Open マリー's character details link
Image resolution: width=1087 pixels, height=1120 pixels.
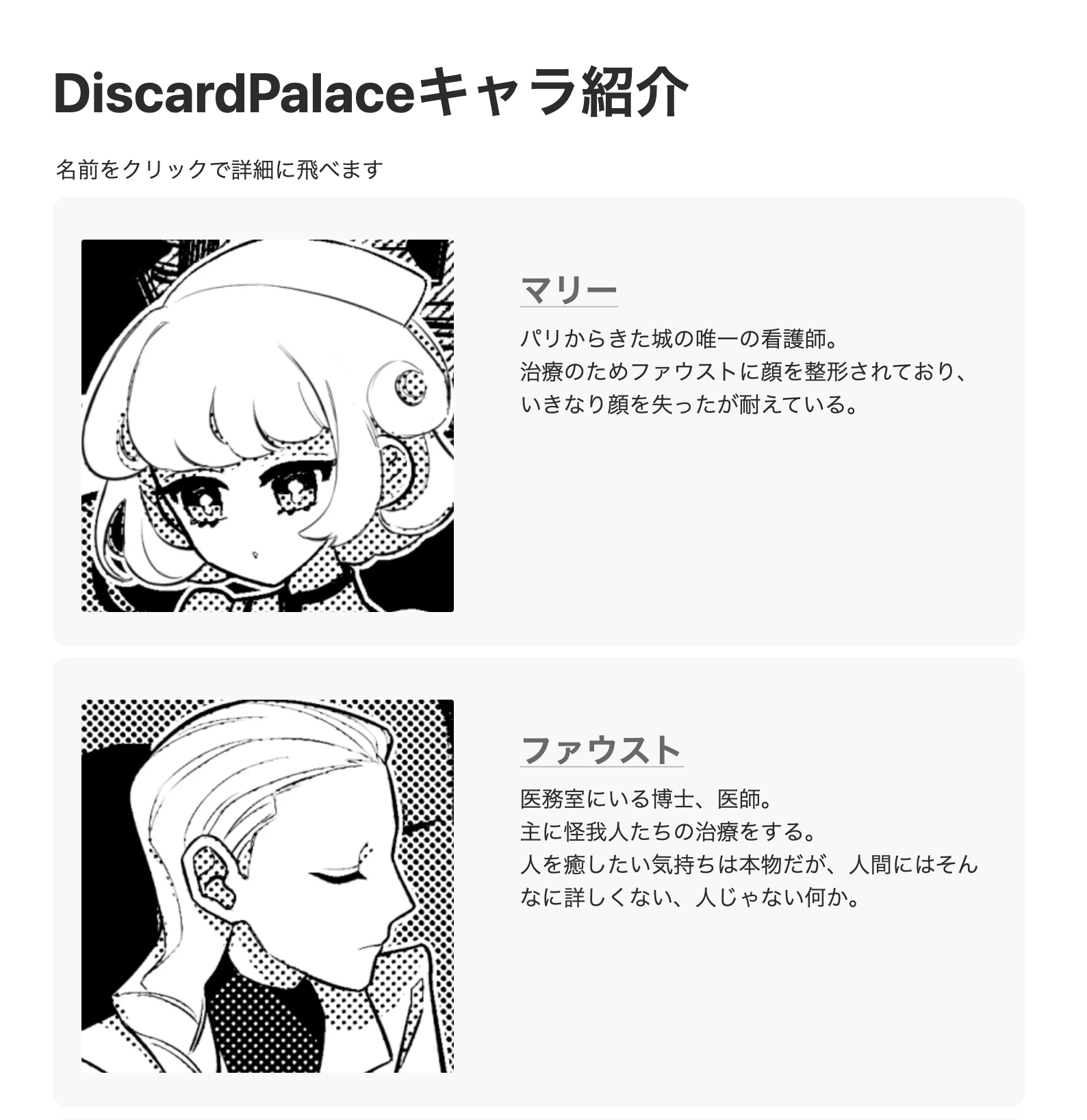pyautogui.click(x=568, y=290)
